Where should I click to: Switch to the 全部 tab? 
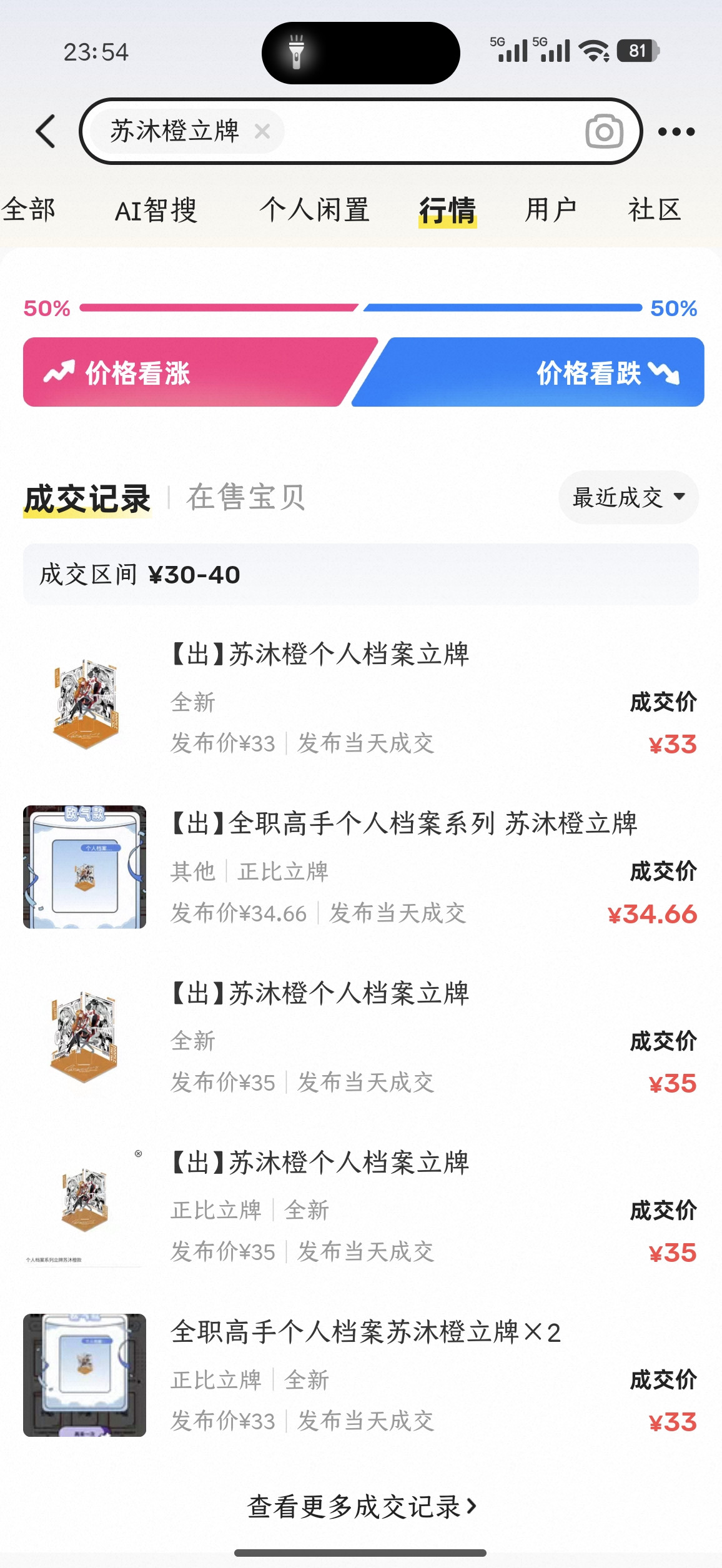29,210
